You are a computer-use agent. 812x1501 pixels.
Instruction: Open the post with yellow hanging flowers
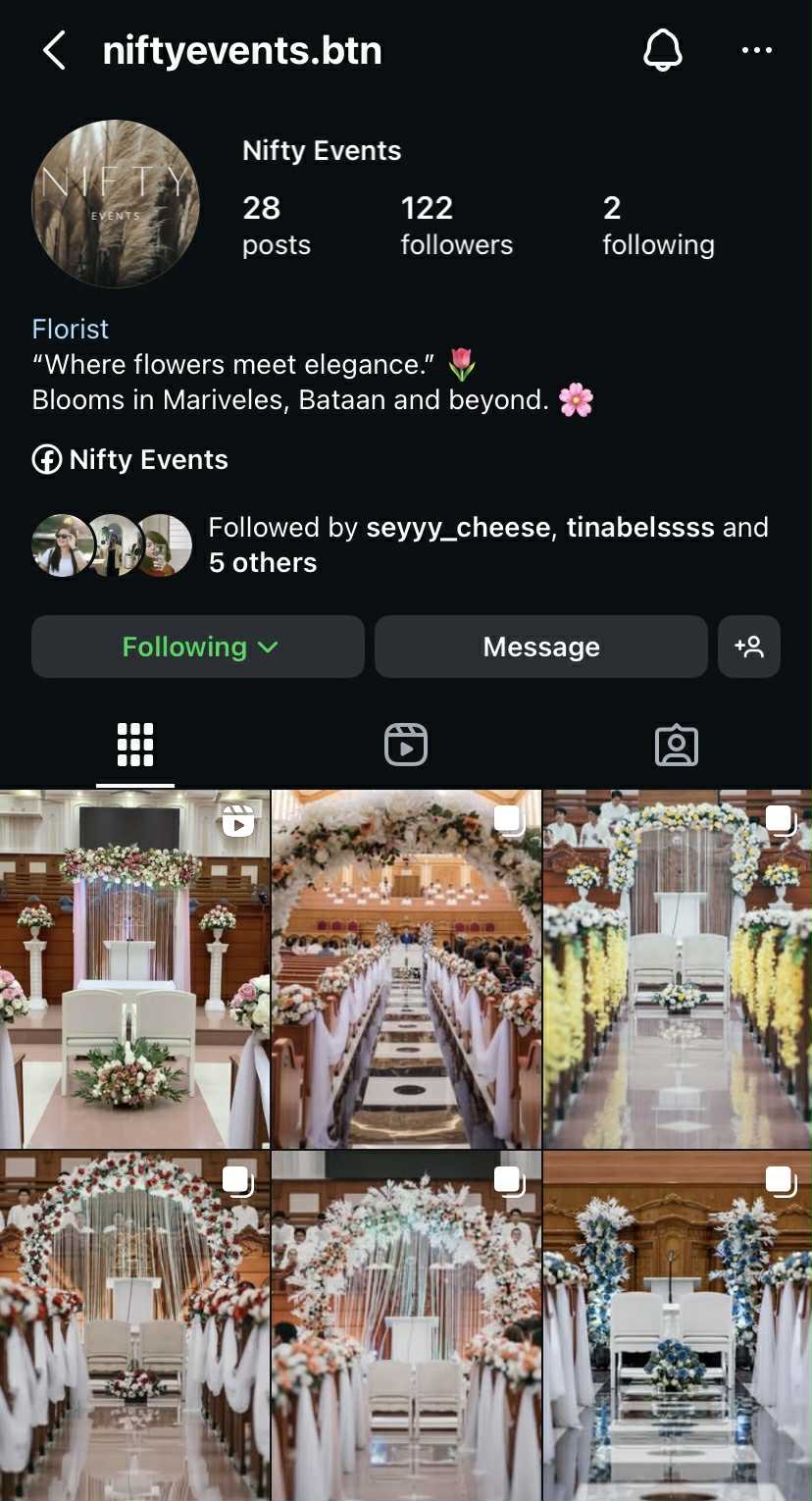(678, 969)
